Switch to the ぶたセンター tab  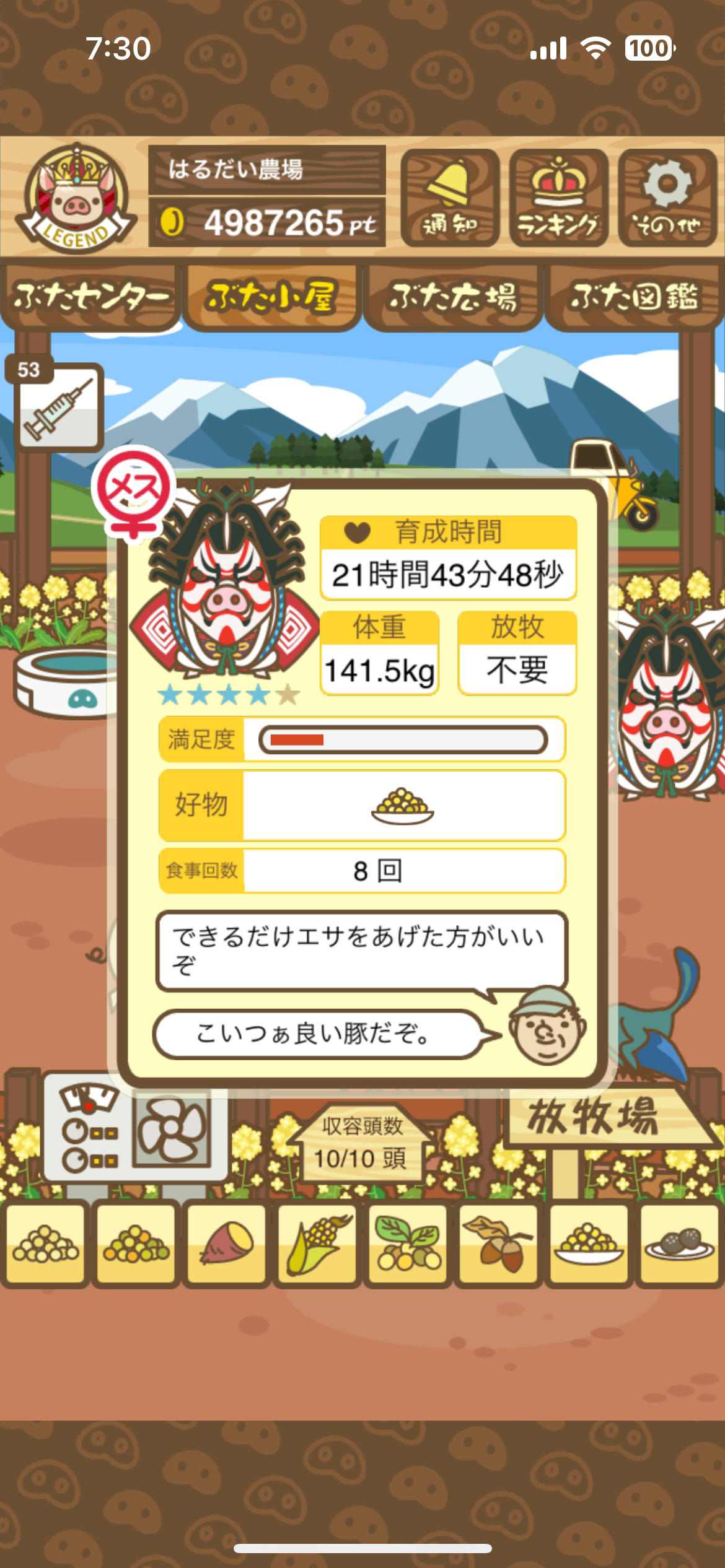click(90, 297)
